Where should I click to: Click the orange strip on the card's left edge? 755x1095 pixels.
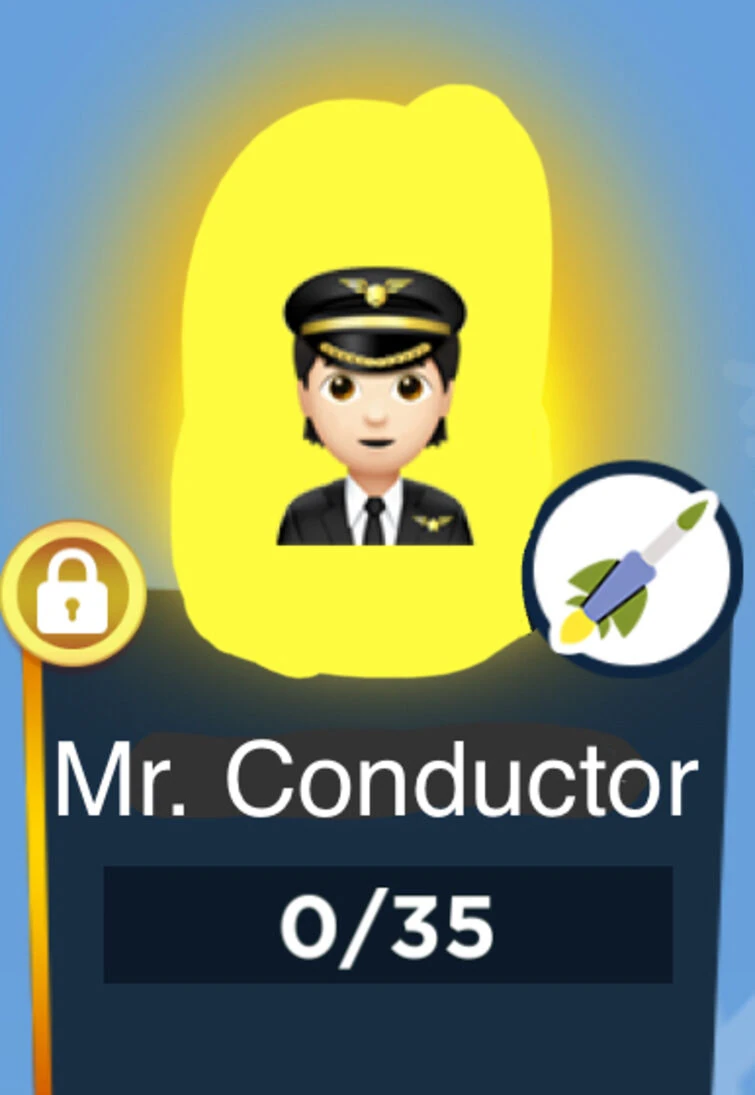[x=32, y=850]
